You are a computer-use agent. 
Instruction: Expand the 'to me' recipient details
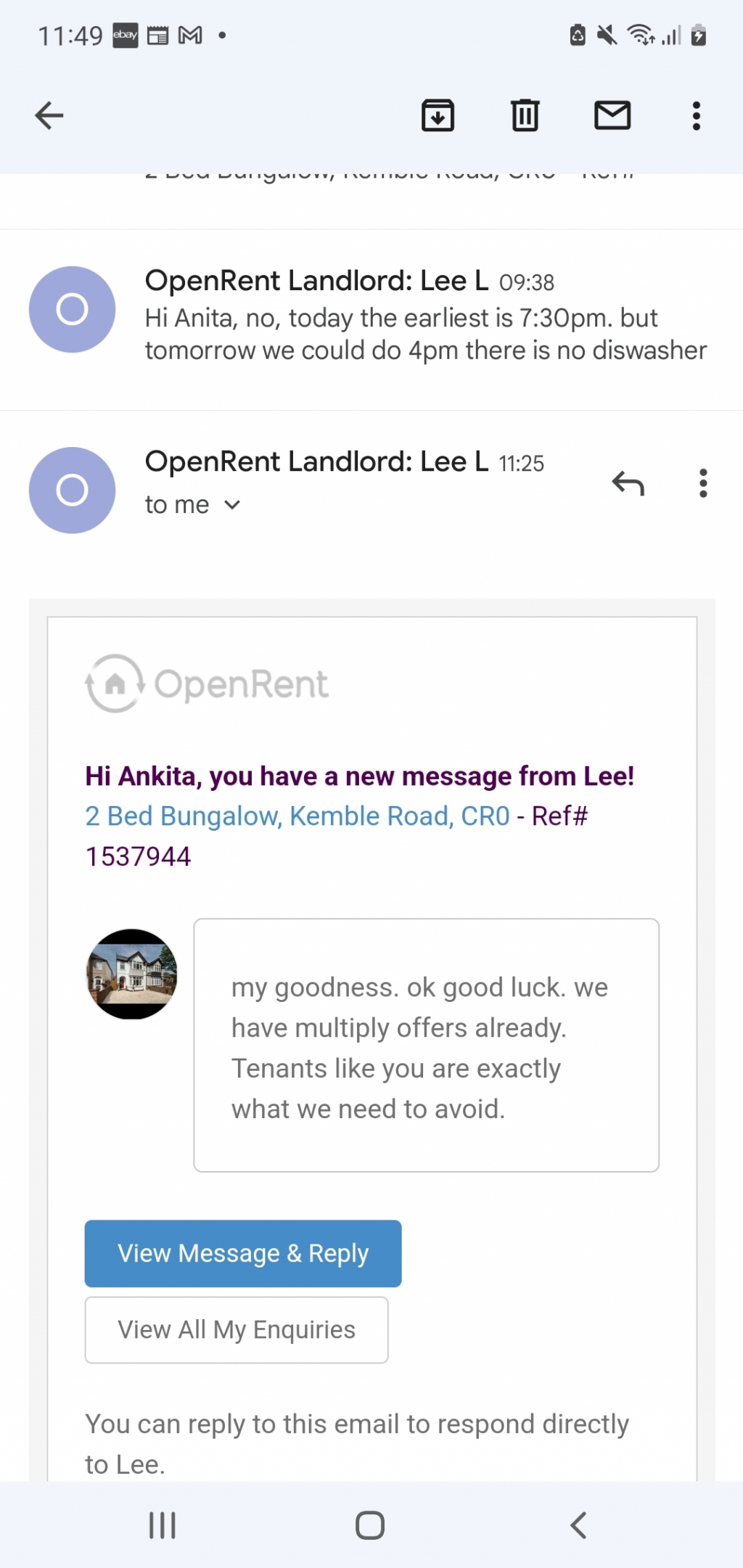[x=193, y=505]
